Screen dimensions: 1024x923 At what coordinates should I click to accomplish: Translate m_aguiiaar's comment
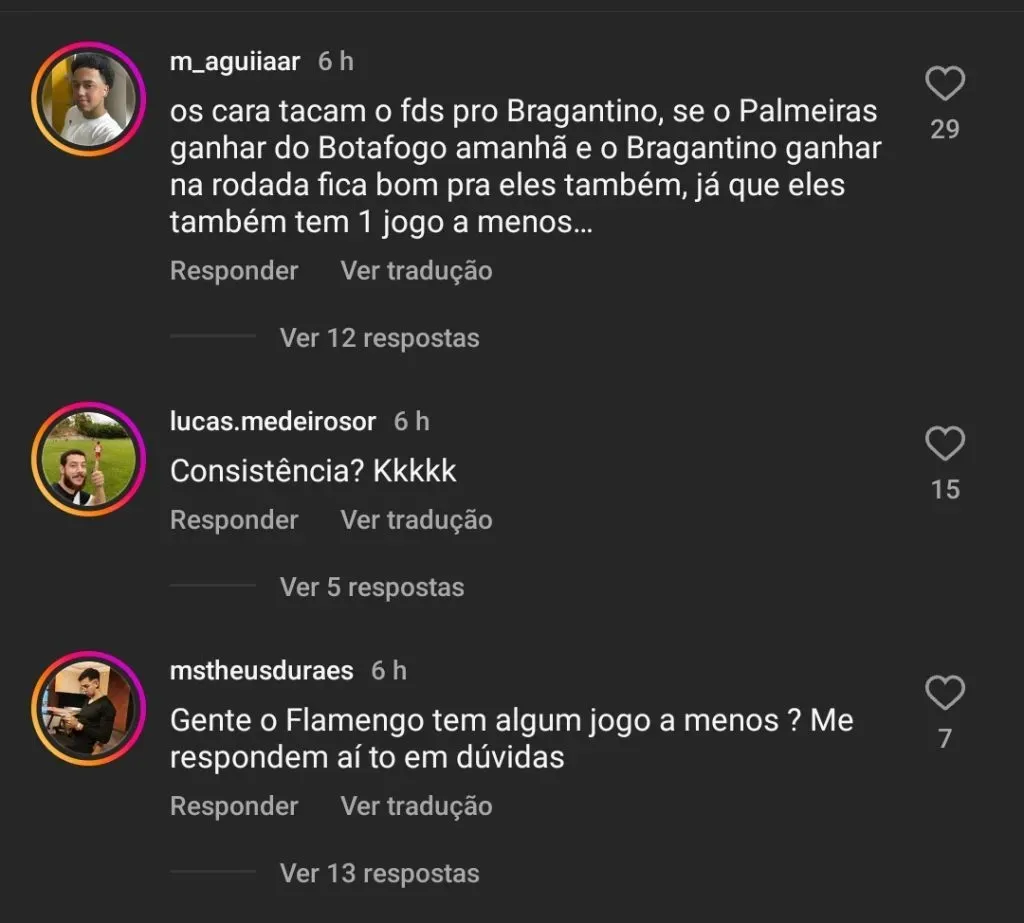point(416,271)
